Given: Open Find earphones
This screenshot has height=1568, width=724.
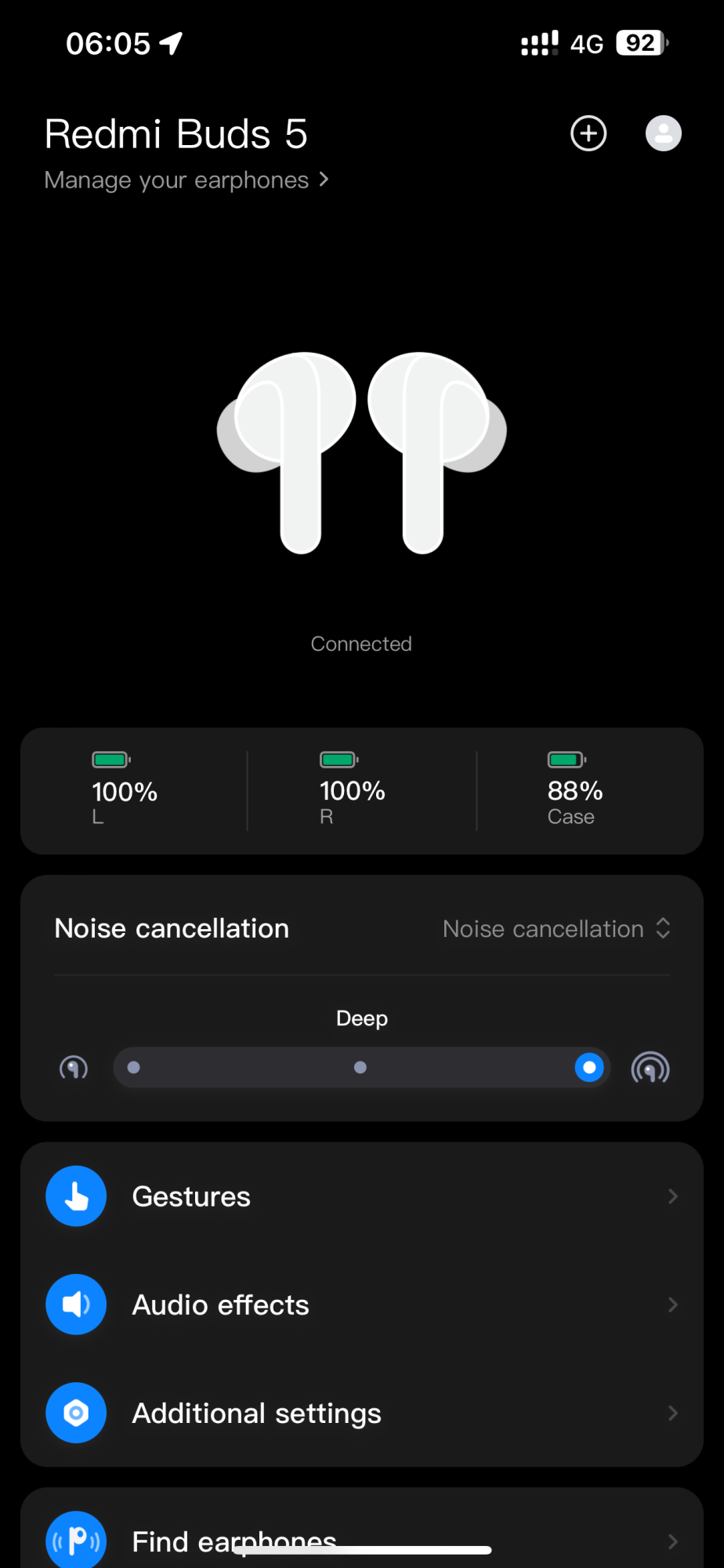Looking at the screenshot, I should [x=361, y=1537].
